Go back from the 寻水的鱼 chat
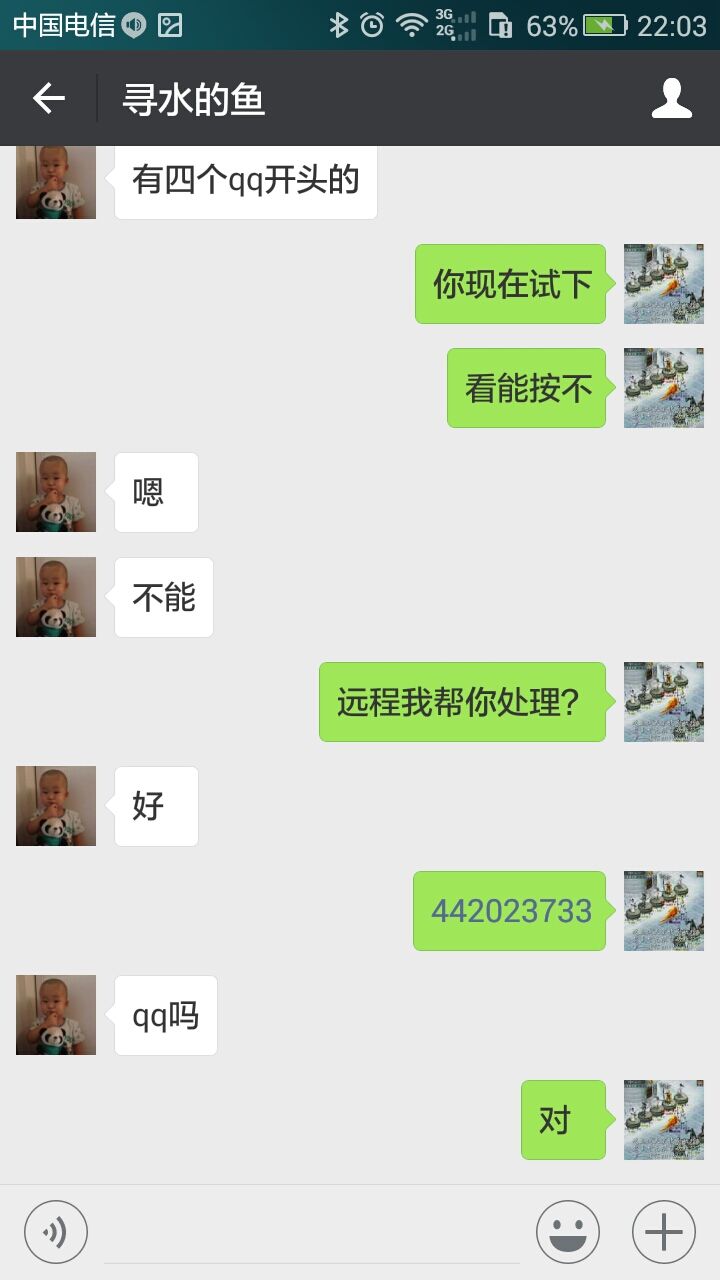This screenshot has height=1280, width=720. click(x=48, y=99)
